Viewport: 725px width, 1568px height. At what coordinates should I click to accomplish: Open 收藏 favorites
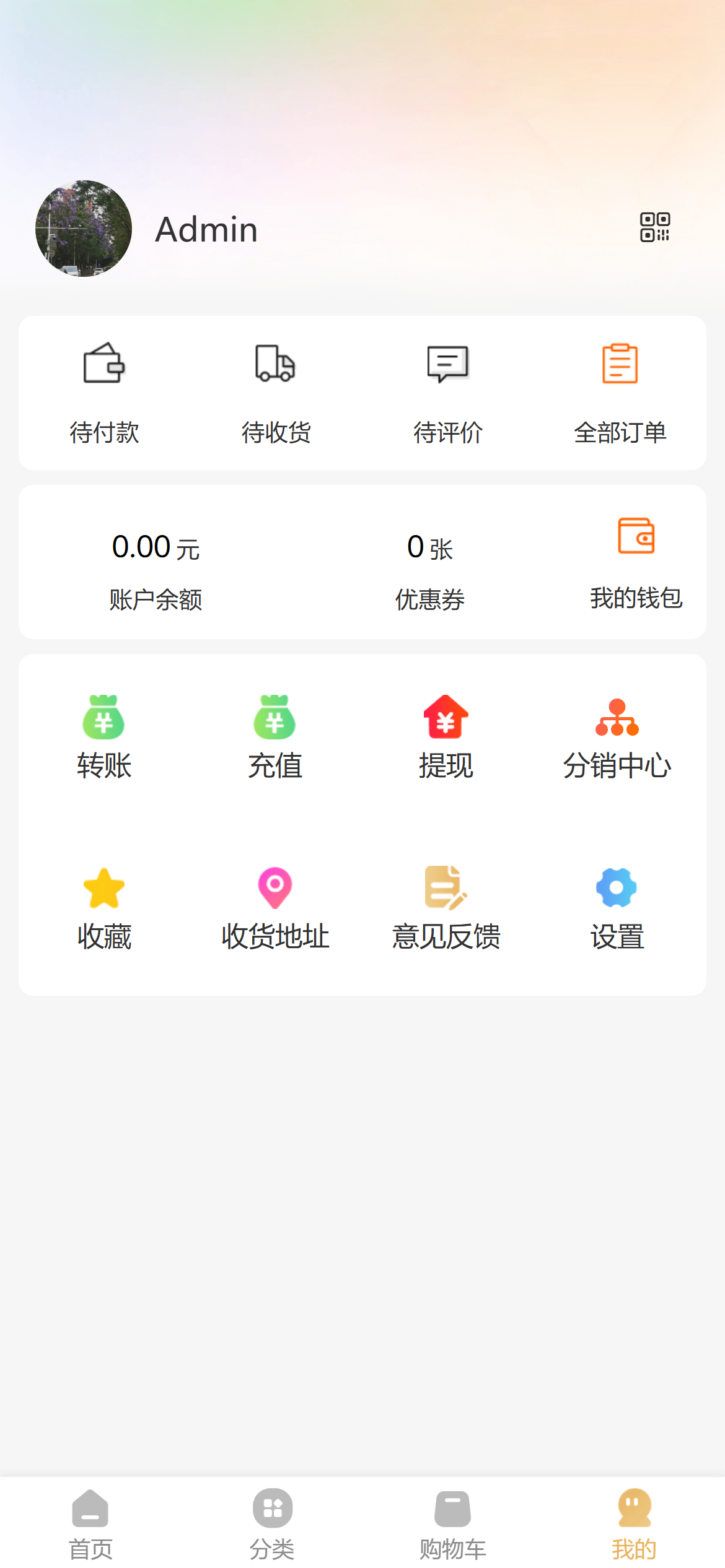click(104, 908)
